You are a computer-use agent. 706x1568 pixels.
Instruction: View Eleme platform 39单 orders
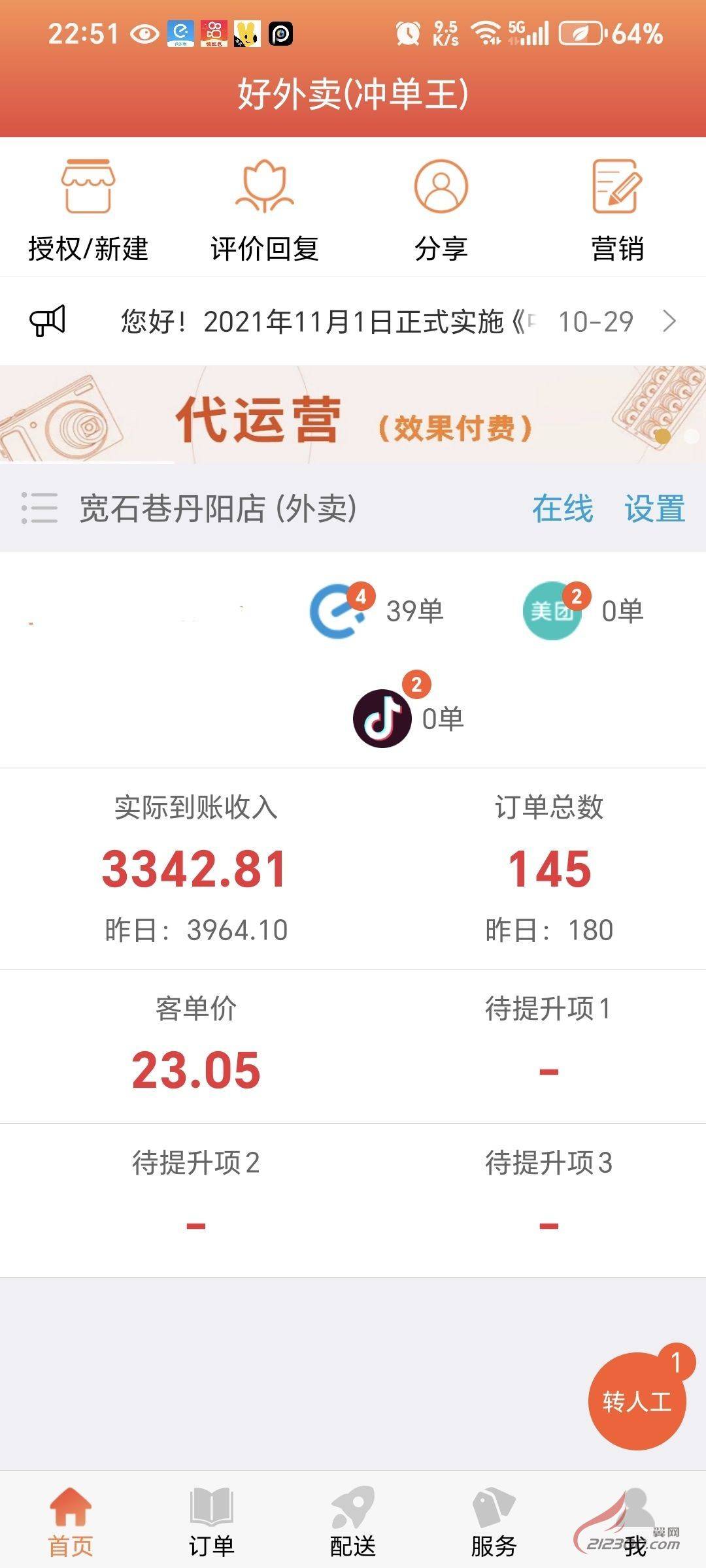pyautogui.click(x=376, y=611)
